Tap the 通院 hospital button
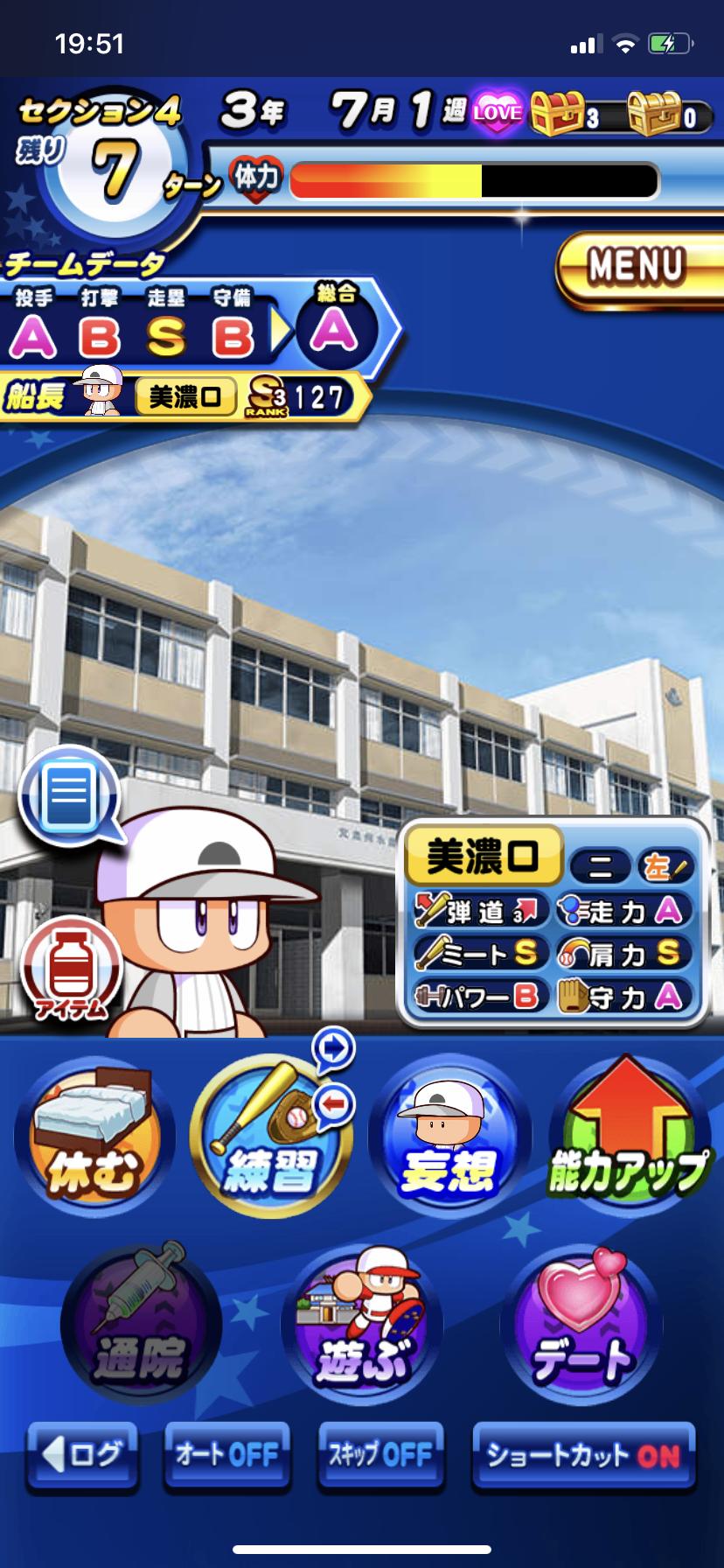This screenshot has height=1568, width=724. point(141,1325)
